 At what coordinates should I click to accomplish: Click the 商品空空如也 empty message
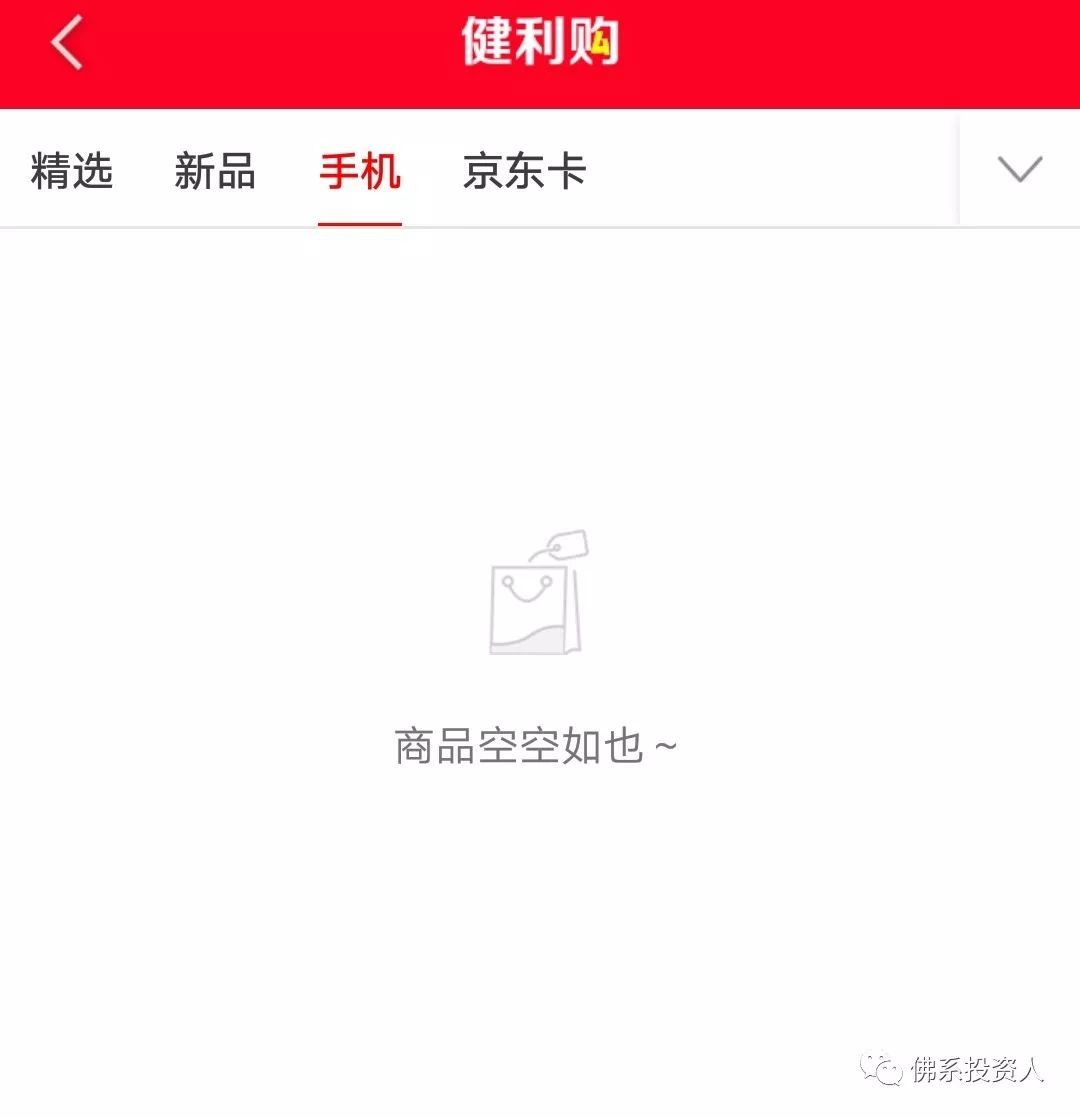tap(535, 744)
